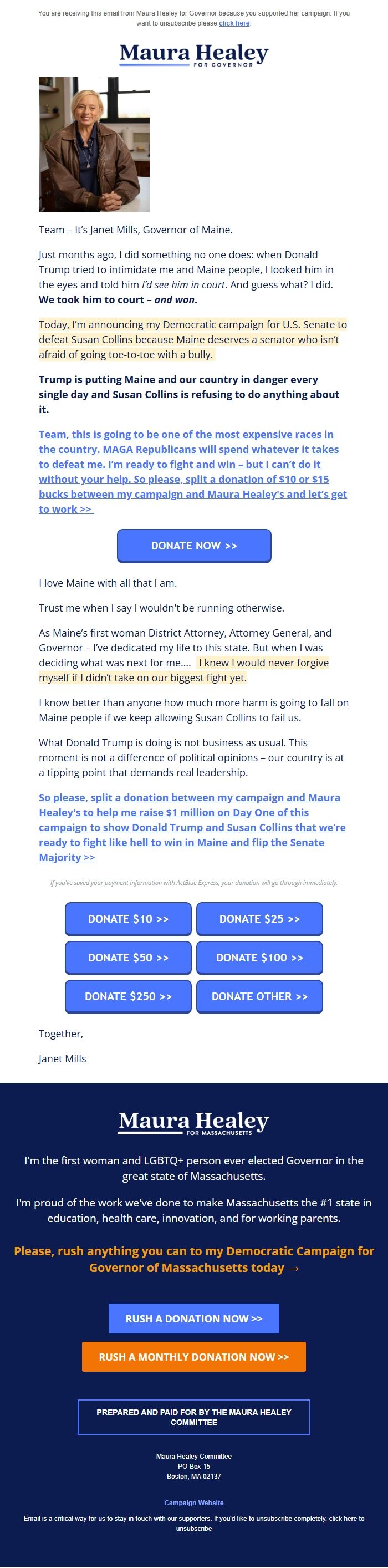
Task: Pick the DONATE $250 button
Action: click(x=129, y=996)
